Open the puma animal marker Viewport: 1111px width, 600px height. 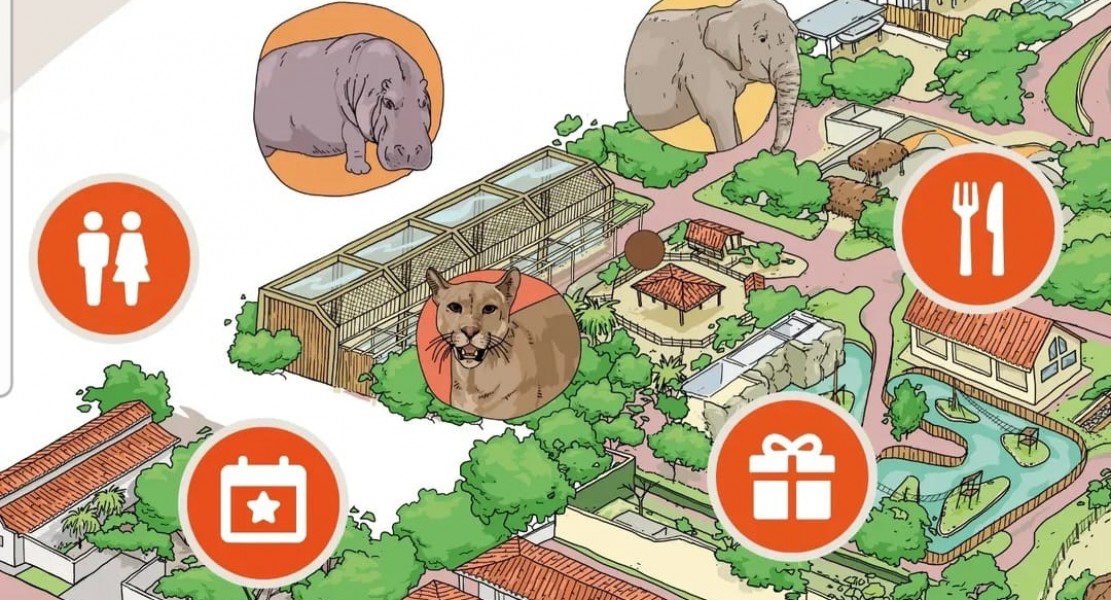click(497, 343)
